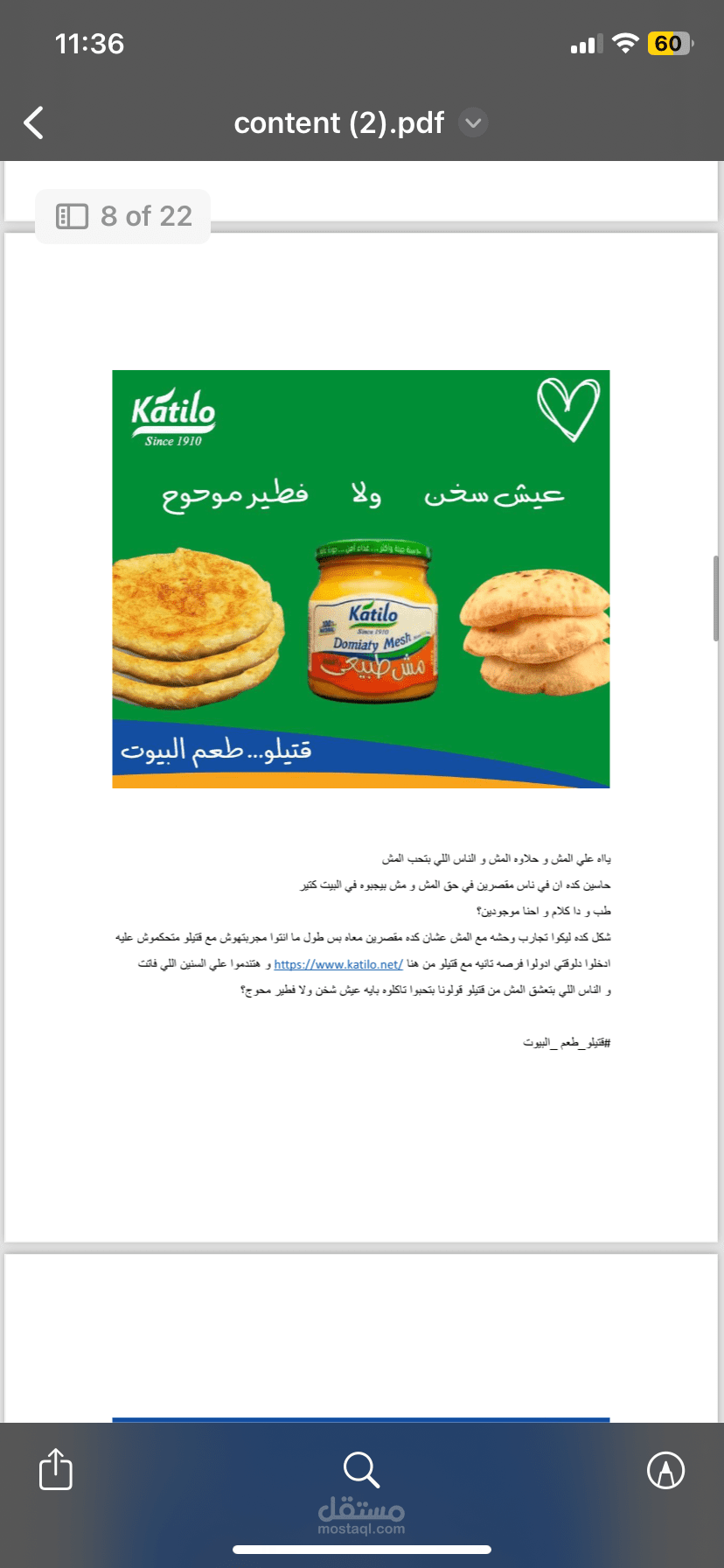Screen dimensions: 724x1568
Task: Open the katilo.net website link
Action: 338,964
